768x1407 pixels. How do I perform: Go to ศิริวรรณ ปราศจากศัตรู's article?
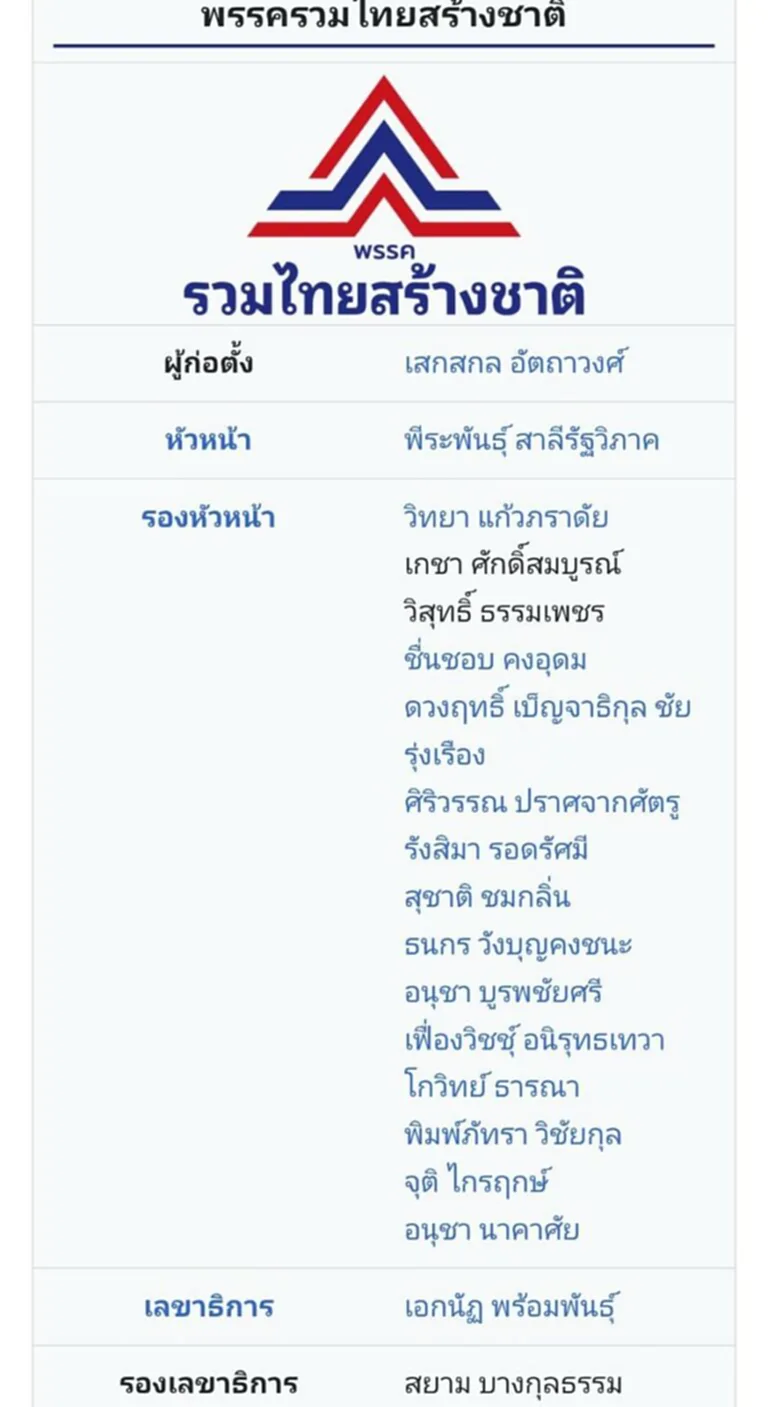[x=542, y=802]
